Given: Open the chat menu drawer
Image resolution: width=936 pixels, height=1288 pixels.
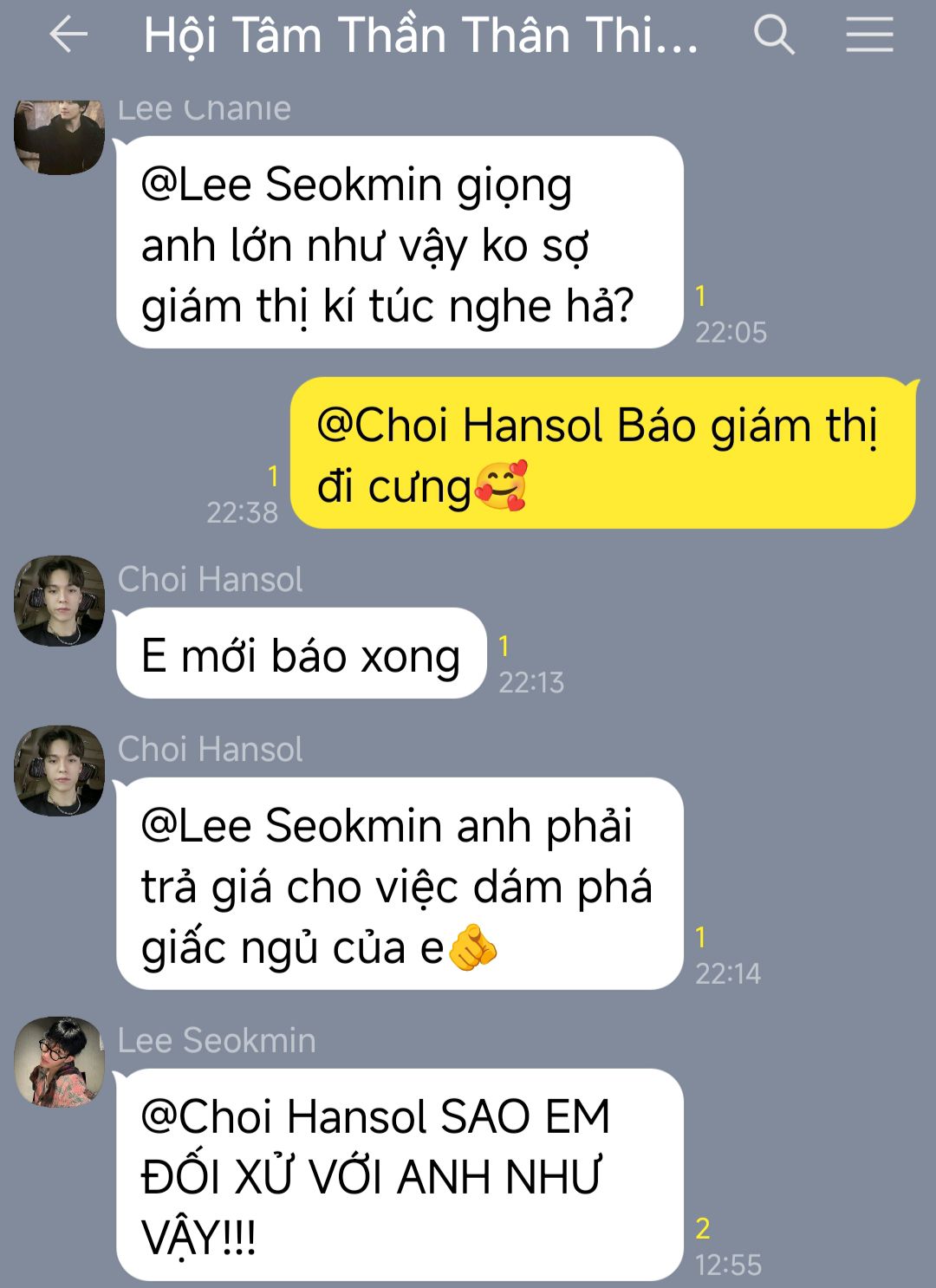Looking at the screenshot, I should point(869,36).
